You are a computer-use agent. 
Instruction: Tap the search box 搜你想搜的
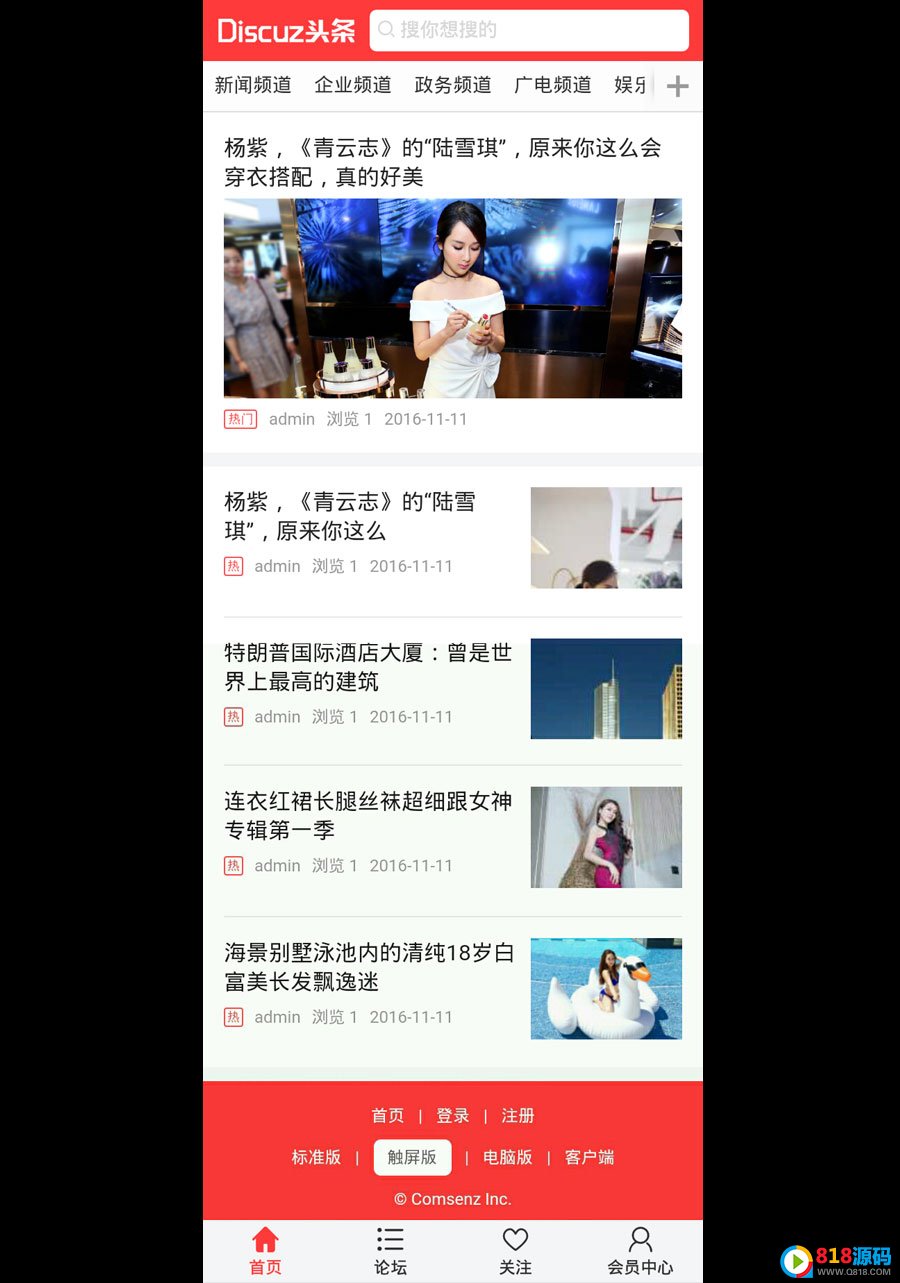pyautogui.click(x=529, y=30)
